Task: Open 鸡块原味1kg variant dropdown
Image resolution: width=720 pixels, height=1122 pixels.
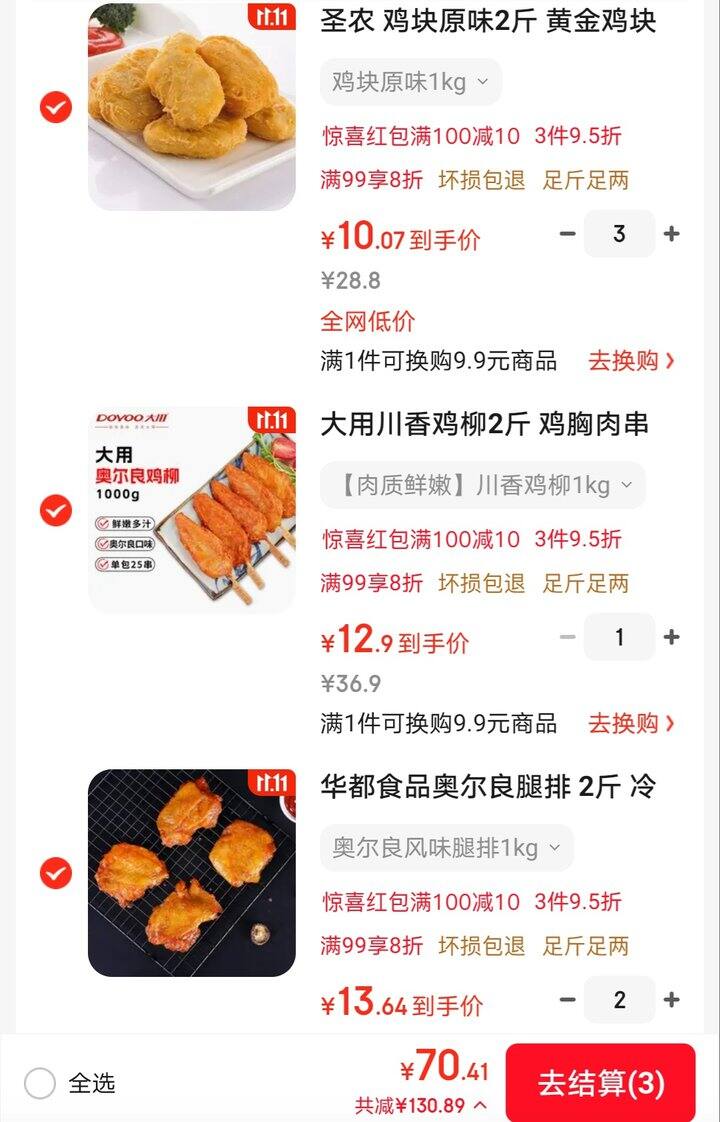Action: tap(410, 82)
